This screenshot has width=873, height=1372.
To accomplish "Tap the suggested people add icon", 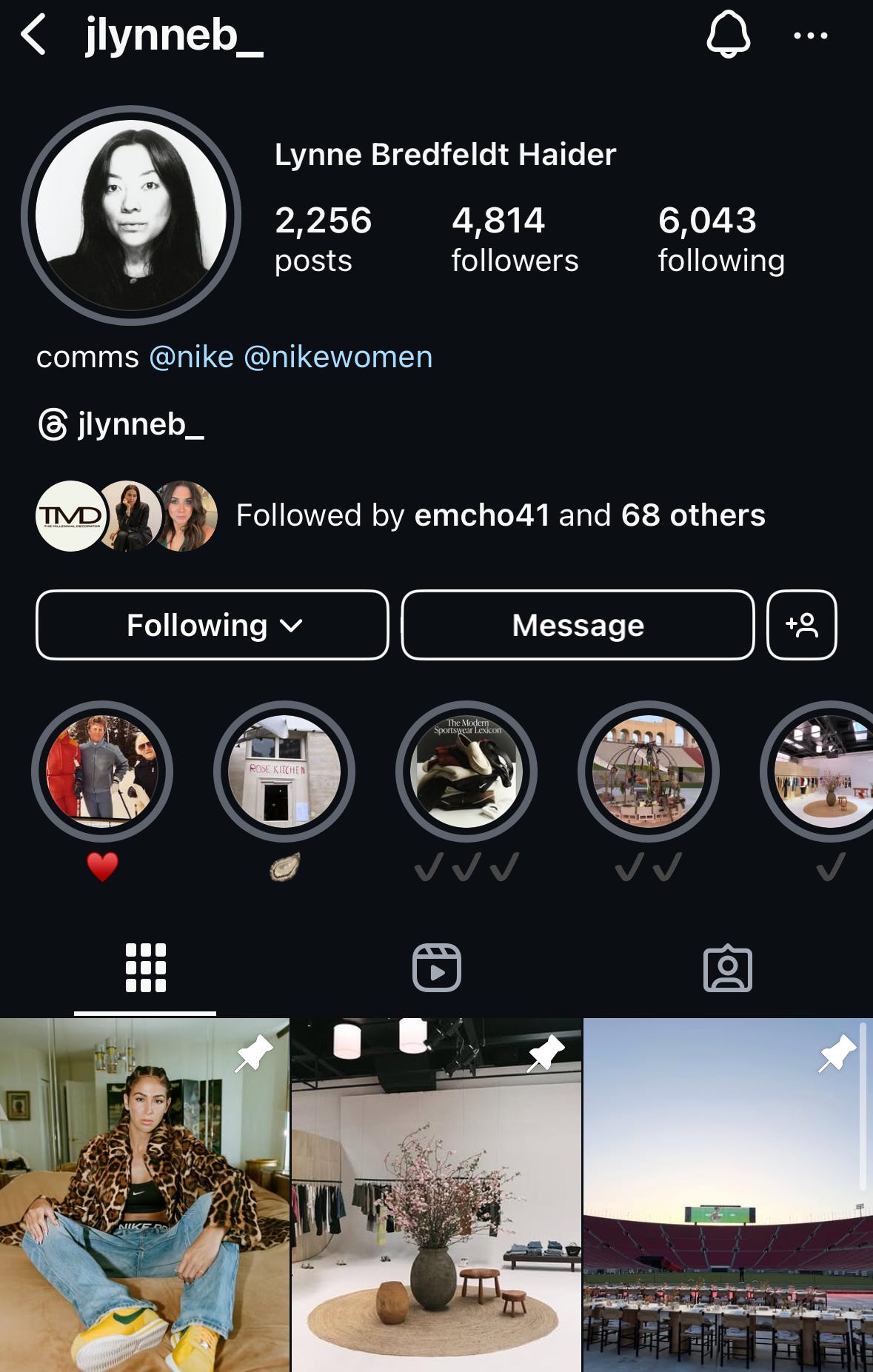I will [802, 625].
